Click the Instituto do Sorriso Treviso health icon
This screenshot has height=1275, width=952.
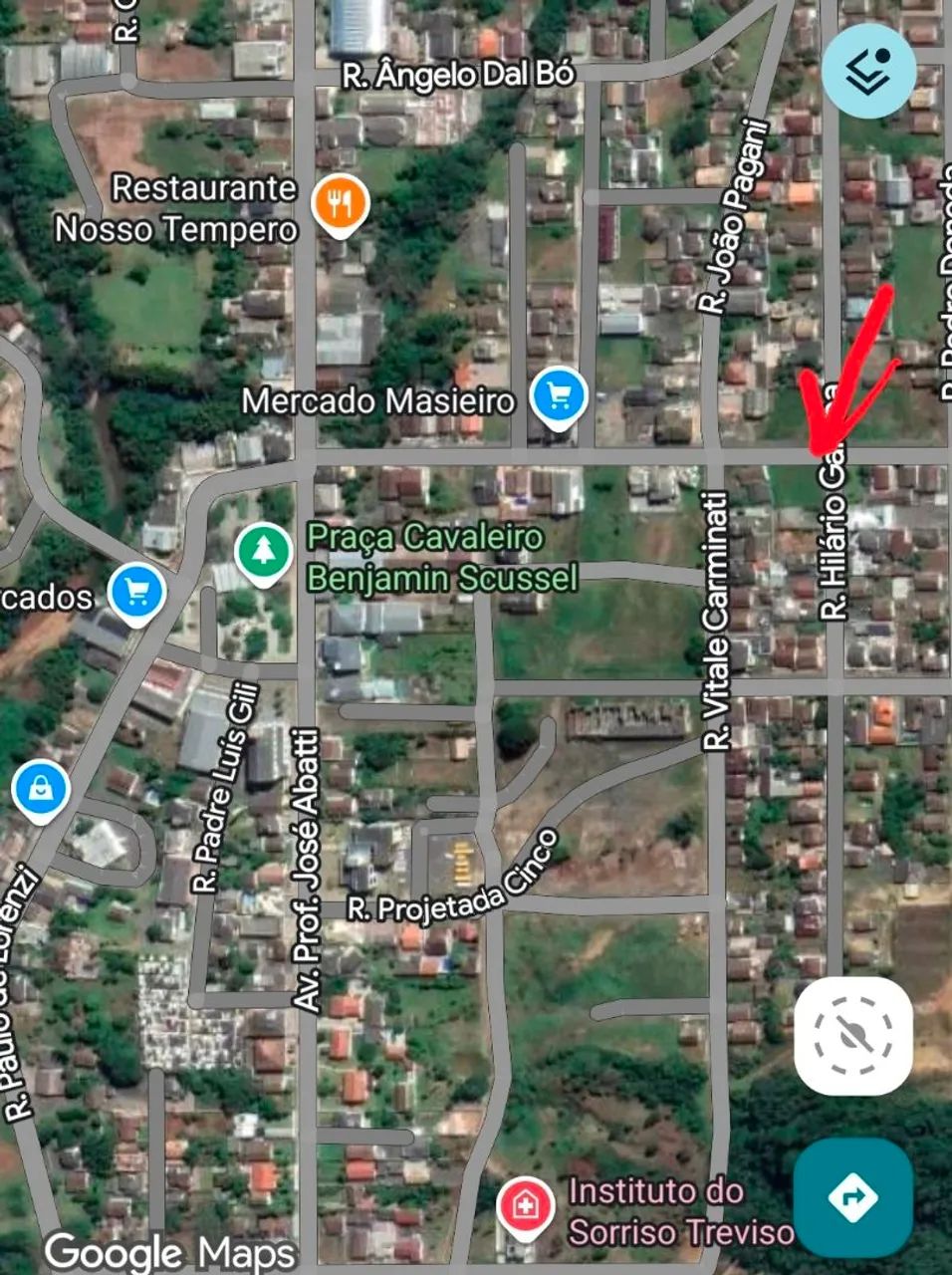click(525, 1206)
